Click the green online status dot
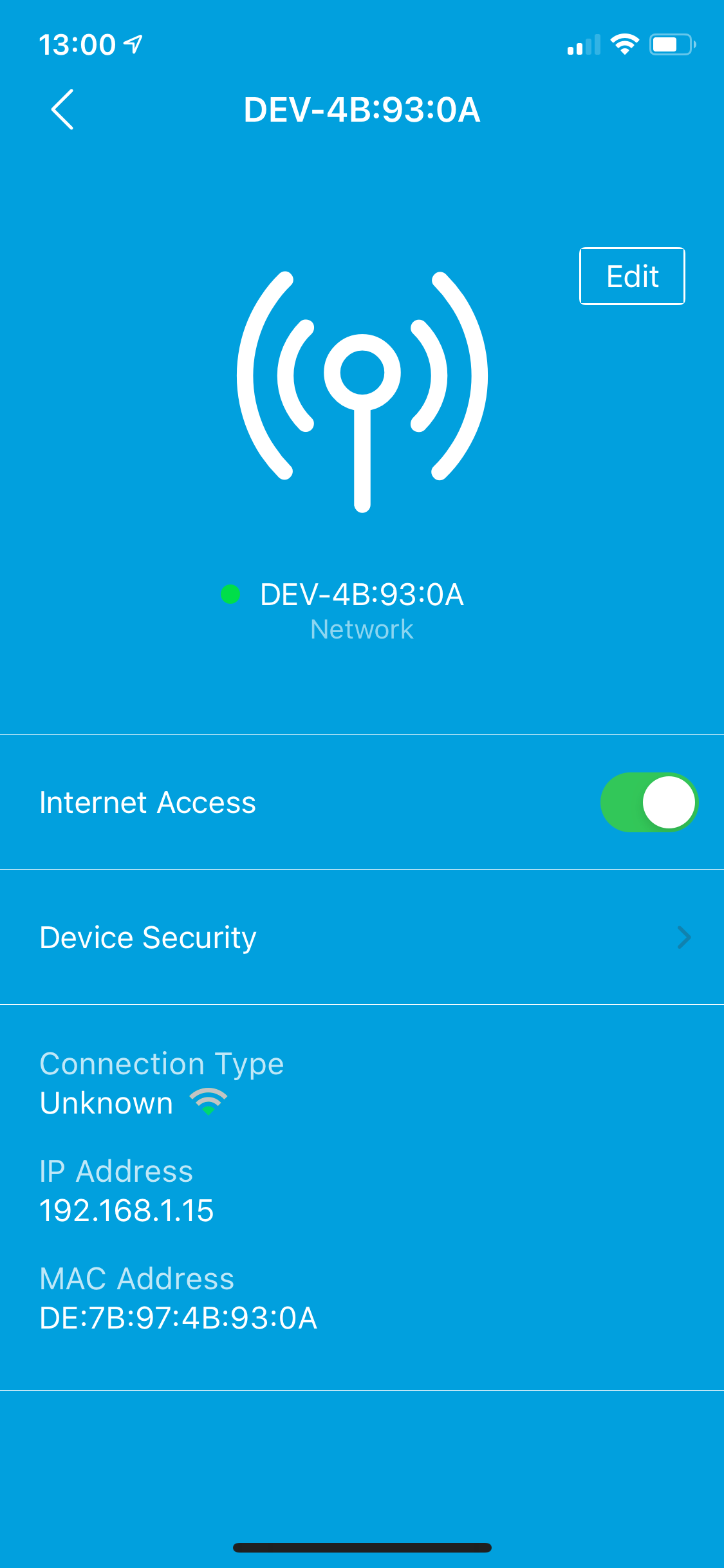The width and height of the screenshot is (724, 1568). pyautogui.click(x=232, y=595)
